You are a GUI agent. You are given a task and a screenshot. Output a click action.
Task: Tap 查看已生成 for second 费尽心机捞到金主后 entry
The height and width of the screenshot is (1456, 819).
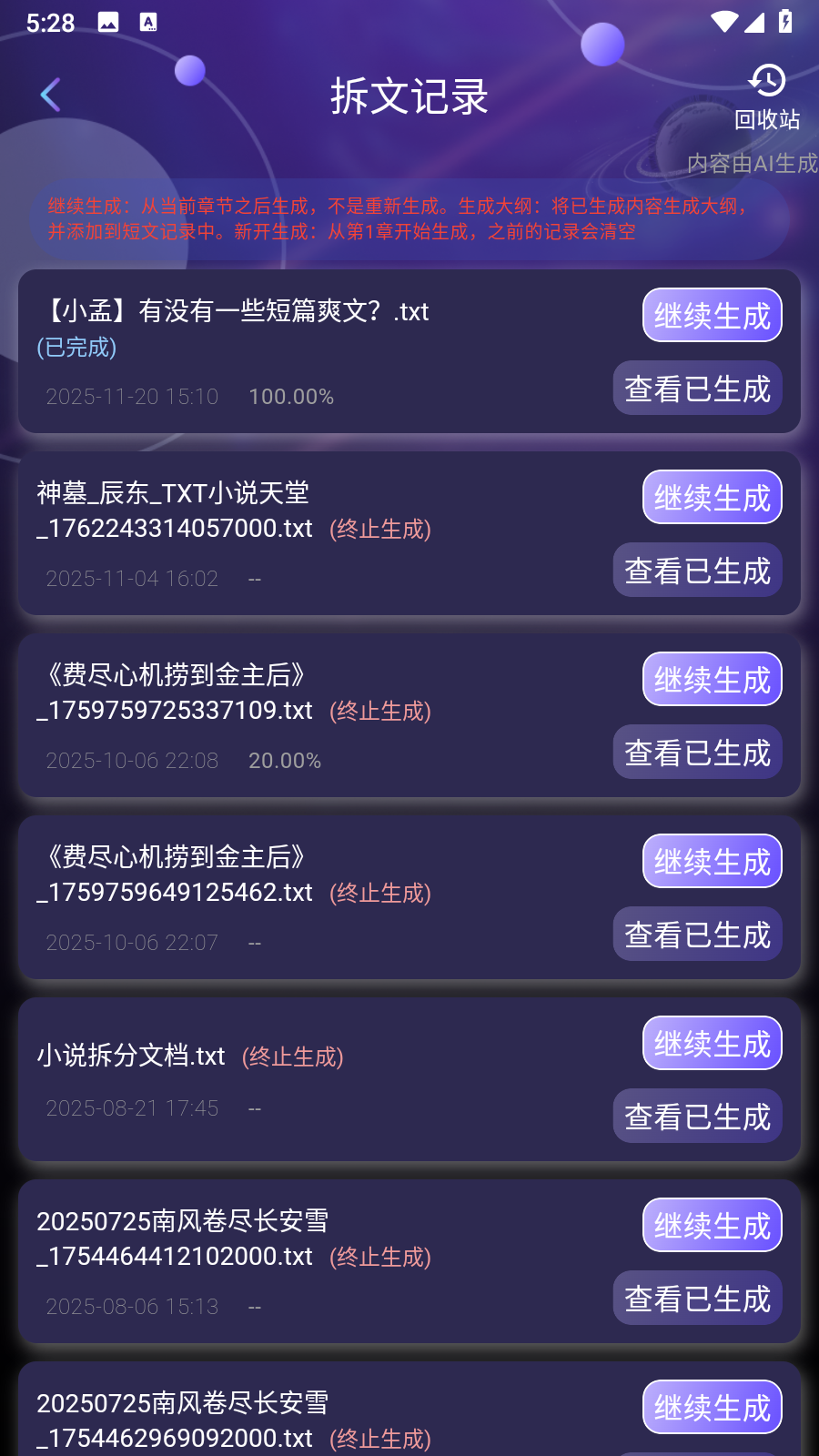point(697,934)
